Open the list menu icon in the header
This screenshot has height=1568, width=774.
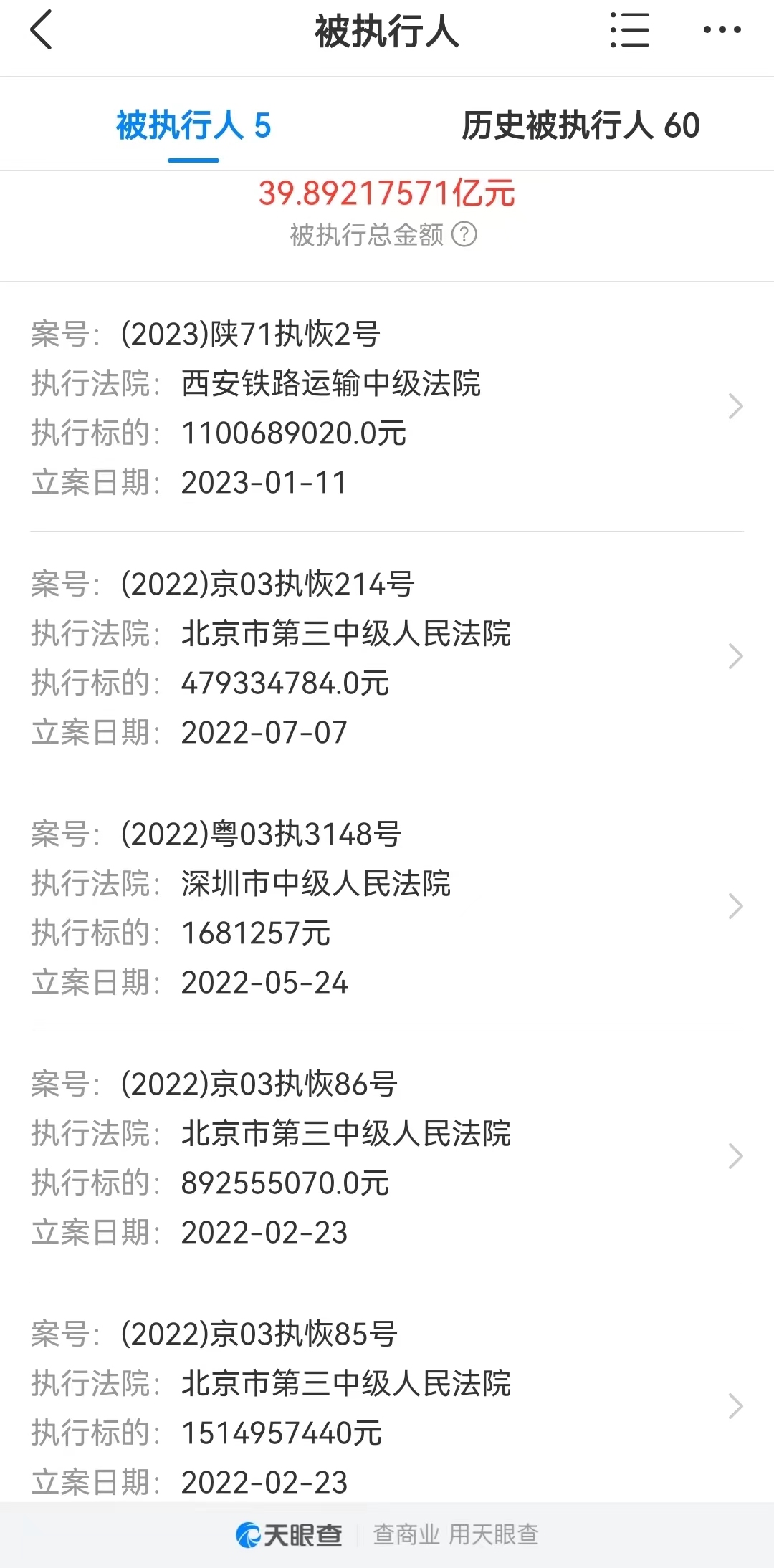coord(629,30)
